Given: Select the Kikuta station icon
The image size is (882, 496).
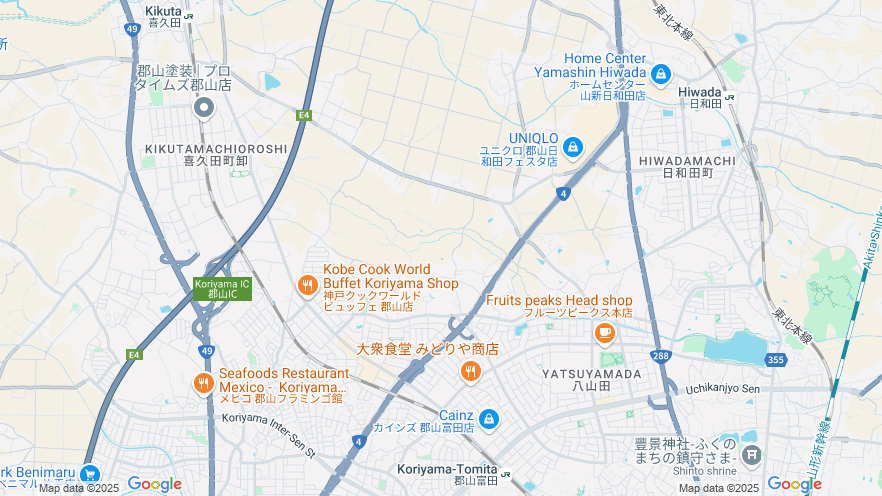Looking at the screenshot, I should [x=189, y=16].
